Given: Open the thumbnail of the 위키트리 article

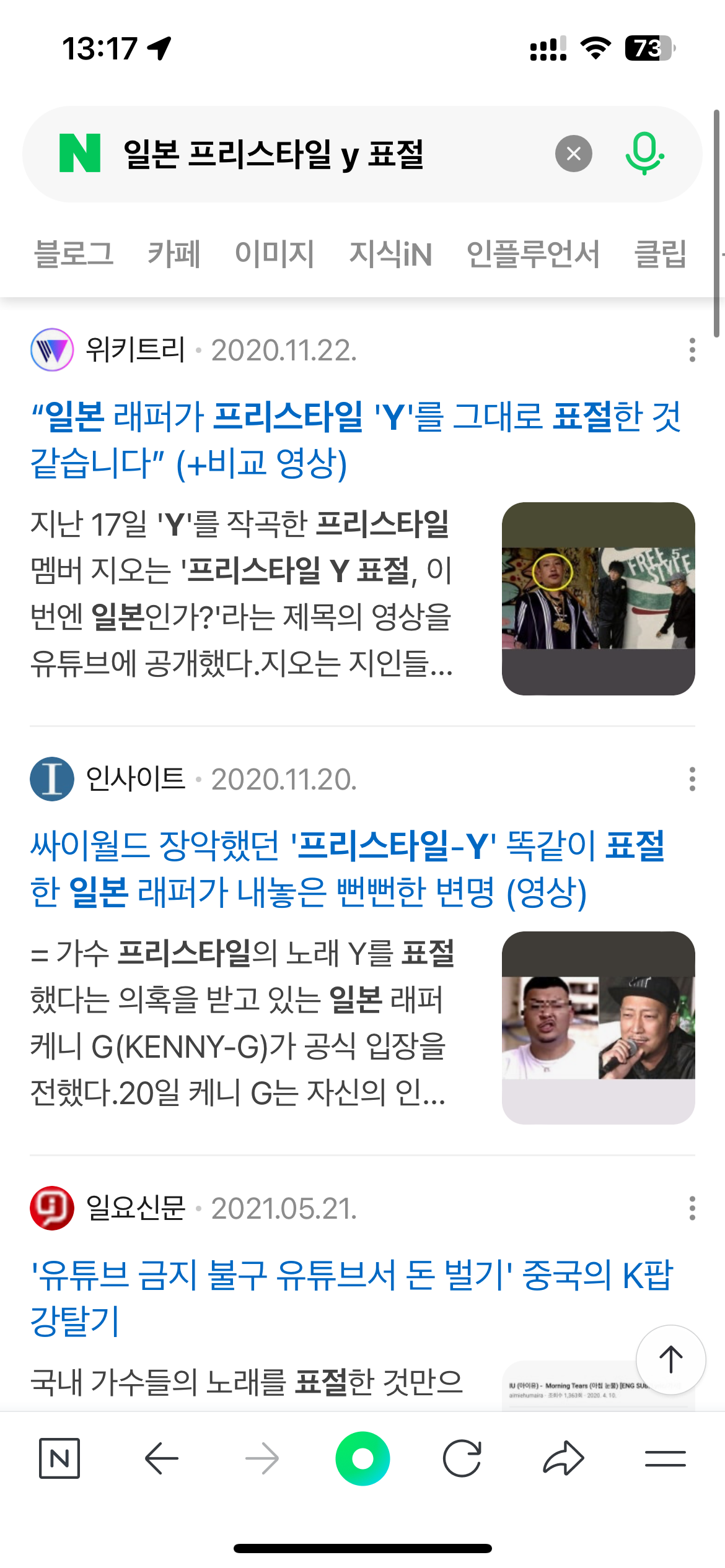Looking at the screenshot, I should [x=598, y=598].
